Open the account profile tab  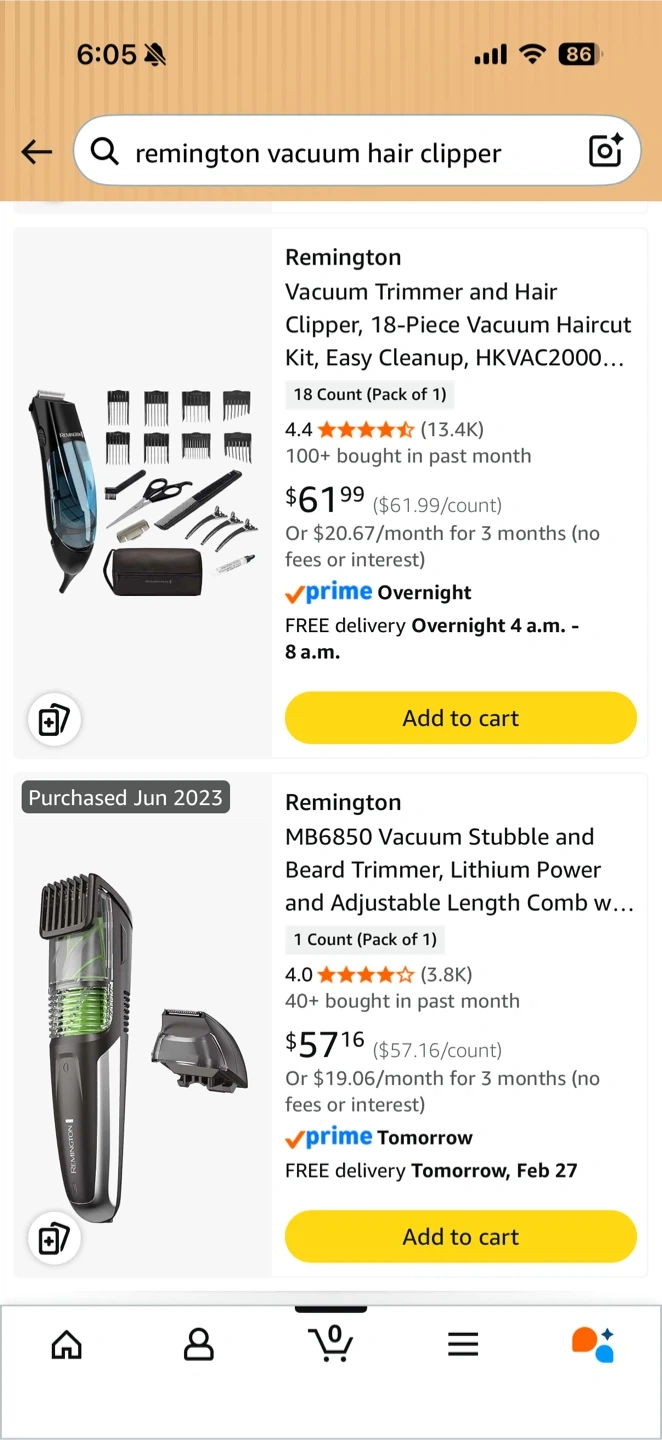tap(199, 1345)
